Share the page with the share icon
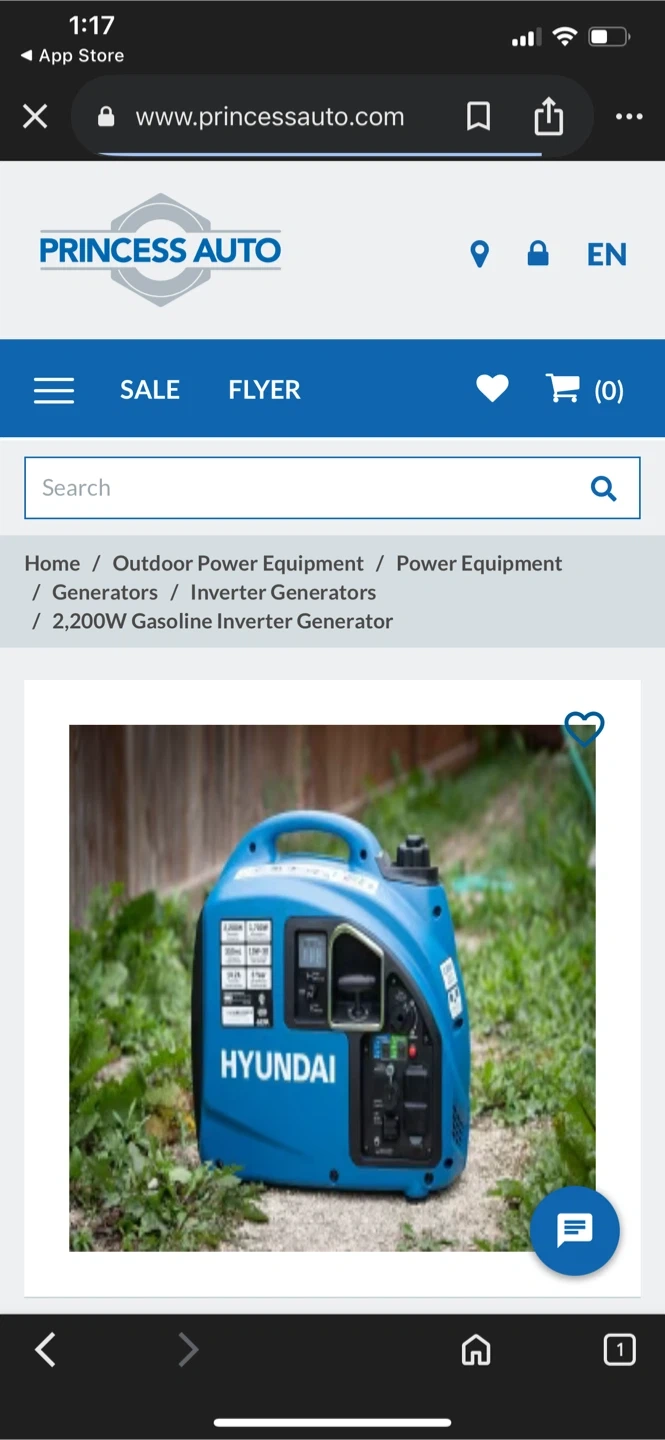 point(548,117)
